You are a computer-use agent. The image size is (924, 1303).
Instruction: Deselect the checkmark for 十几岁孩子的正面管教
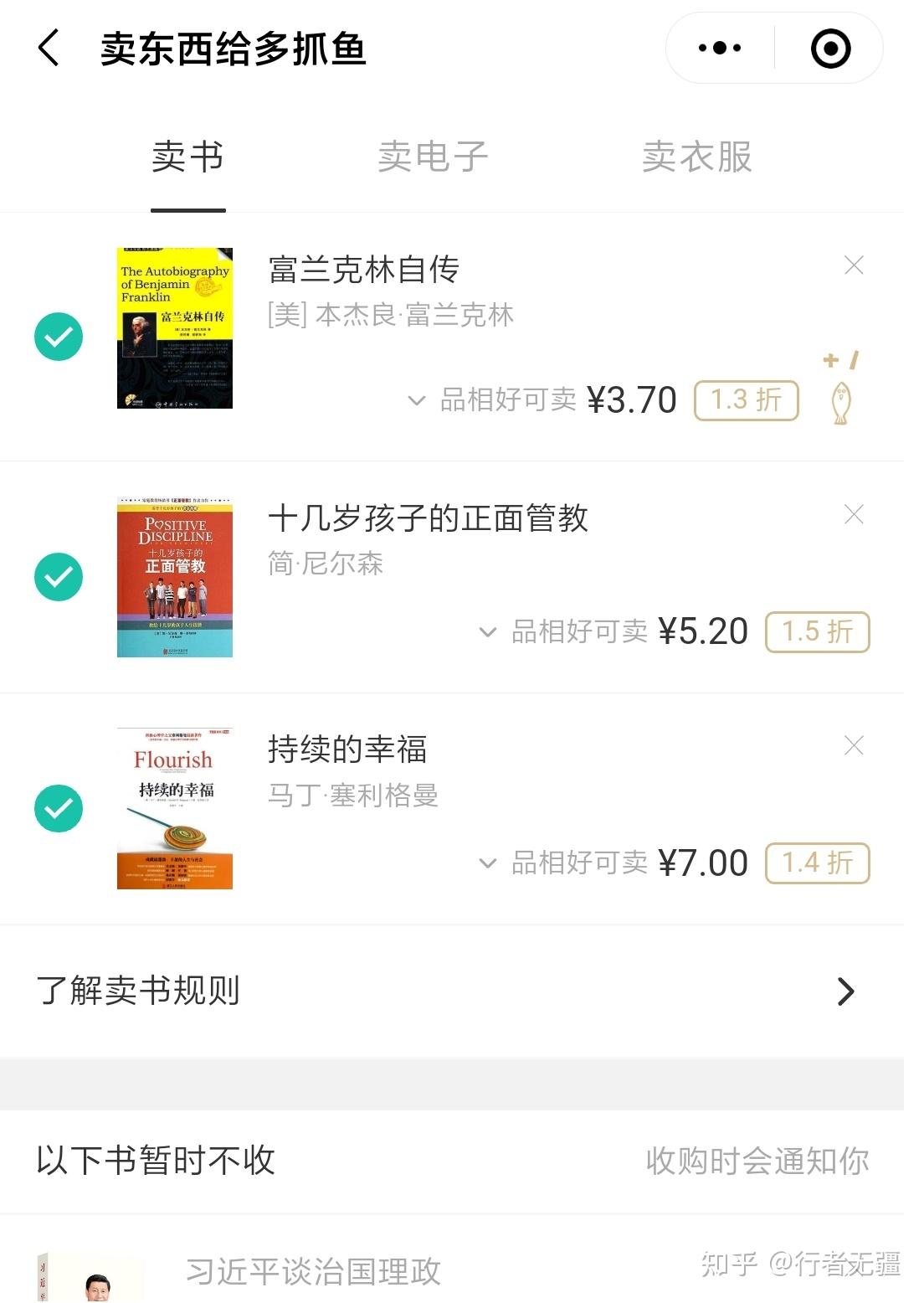(x=58, y=576)
